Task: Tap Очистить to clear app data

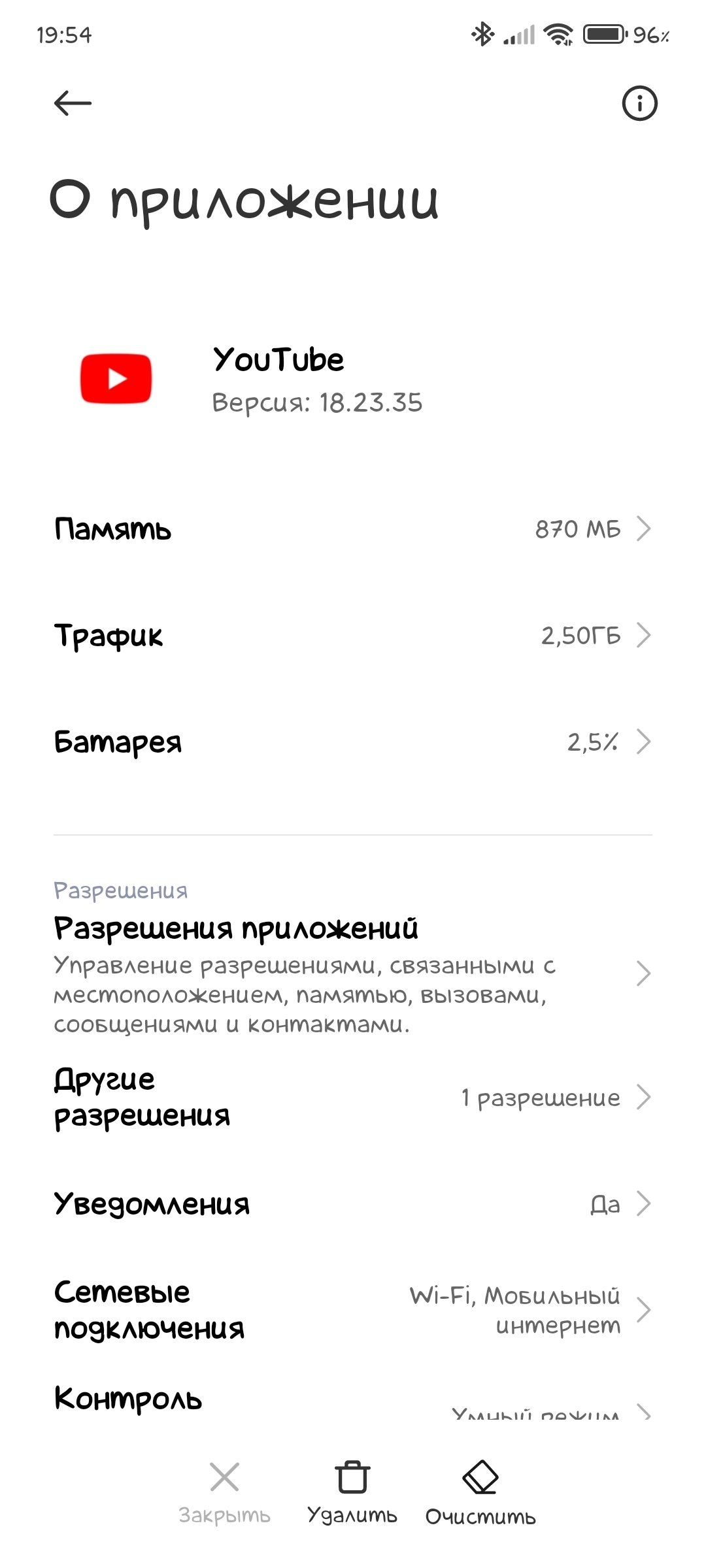Action: tap(480, 1493)
